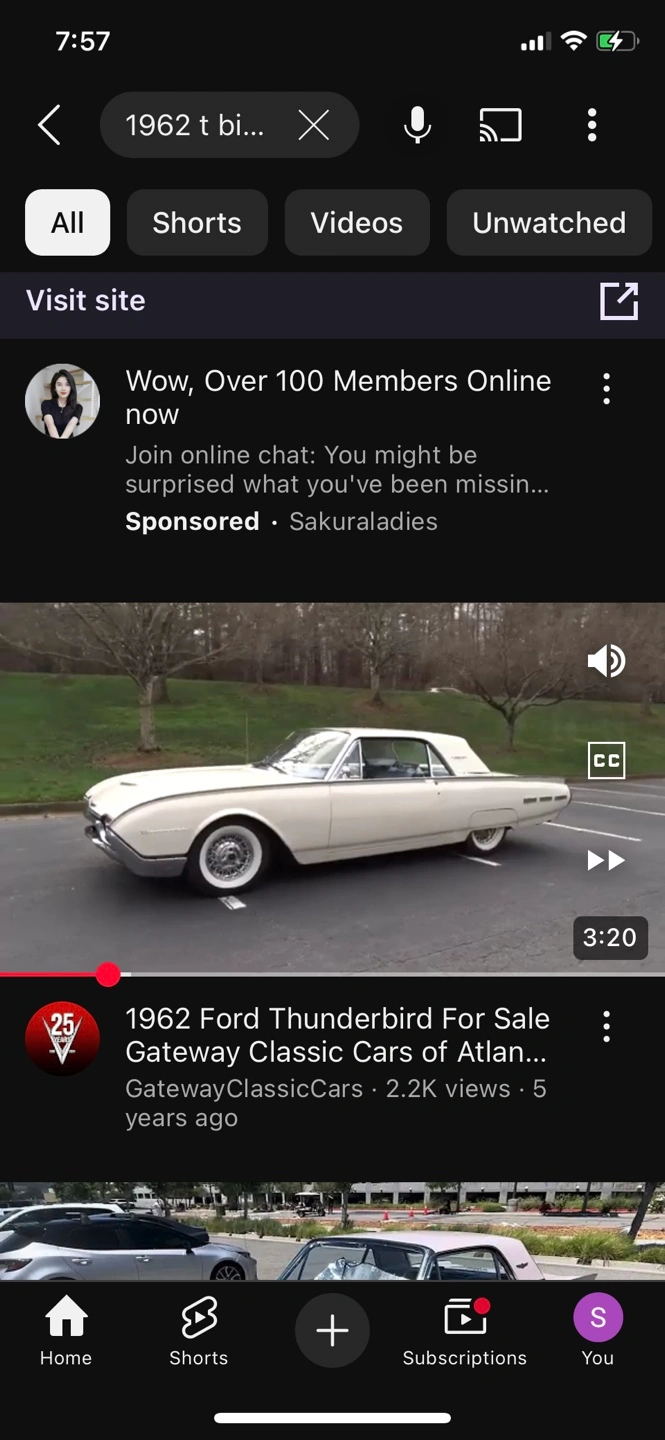The height and width of the screenshot is (1440, 665).
Task: Create new content with the plus button
Action: 332,1330
